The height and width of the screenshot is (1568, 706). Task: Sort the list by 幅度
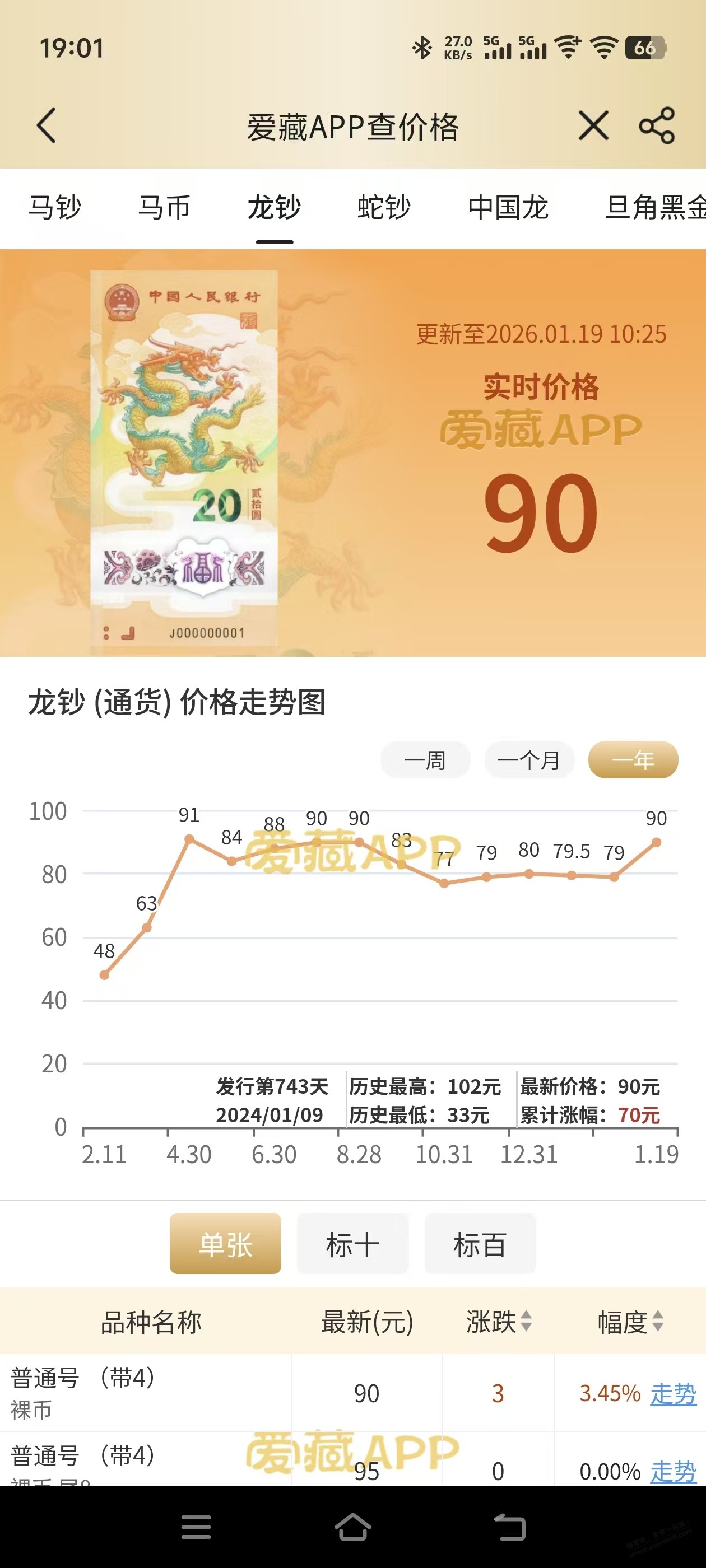pyautogui.click(x=630, y=1322)
